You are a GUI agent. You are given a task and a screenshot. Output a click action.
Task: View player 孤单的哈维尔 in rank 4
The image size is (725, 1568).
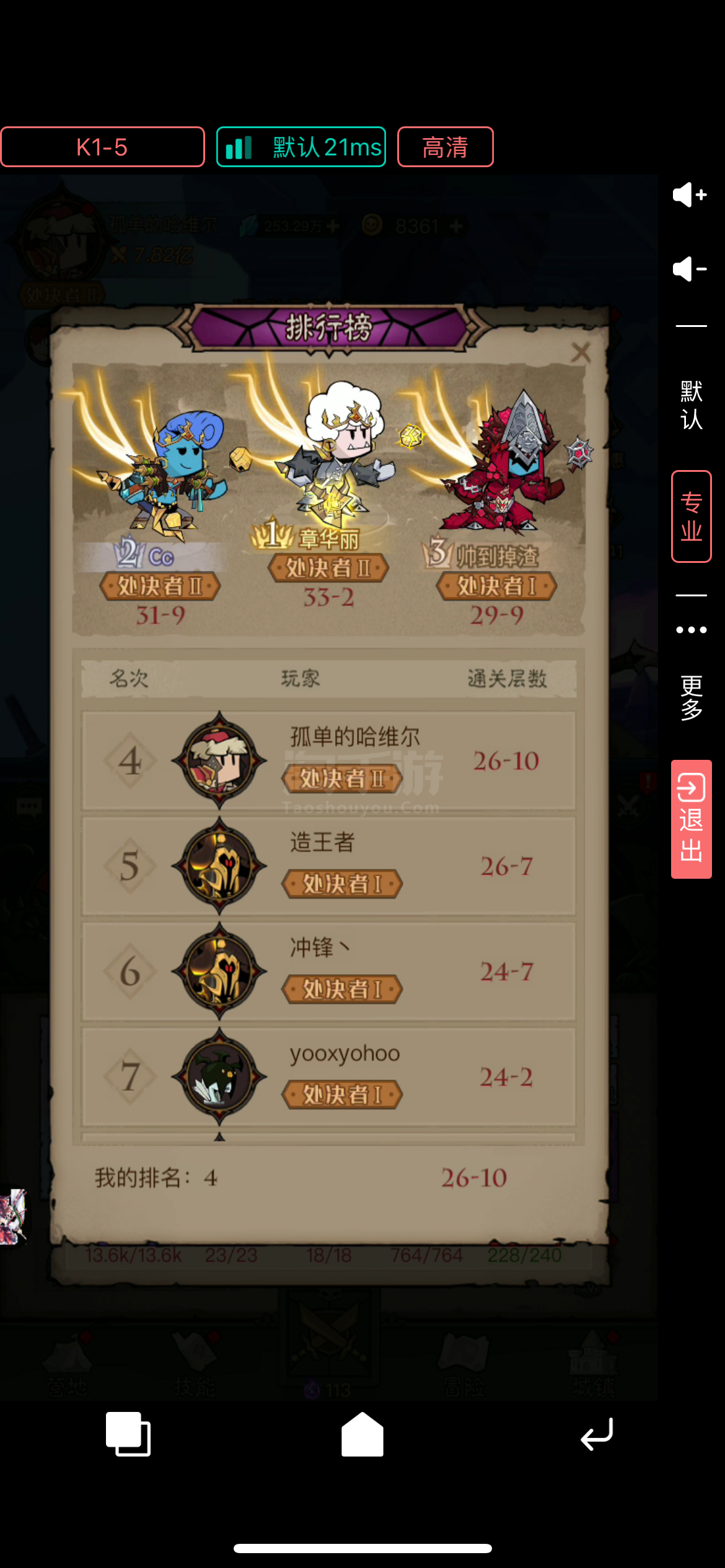(x=328, y=761)
